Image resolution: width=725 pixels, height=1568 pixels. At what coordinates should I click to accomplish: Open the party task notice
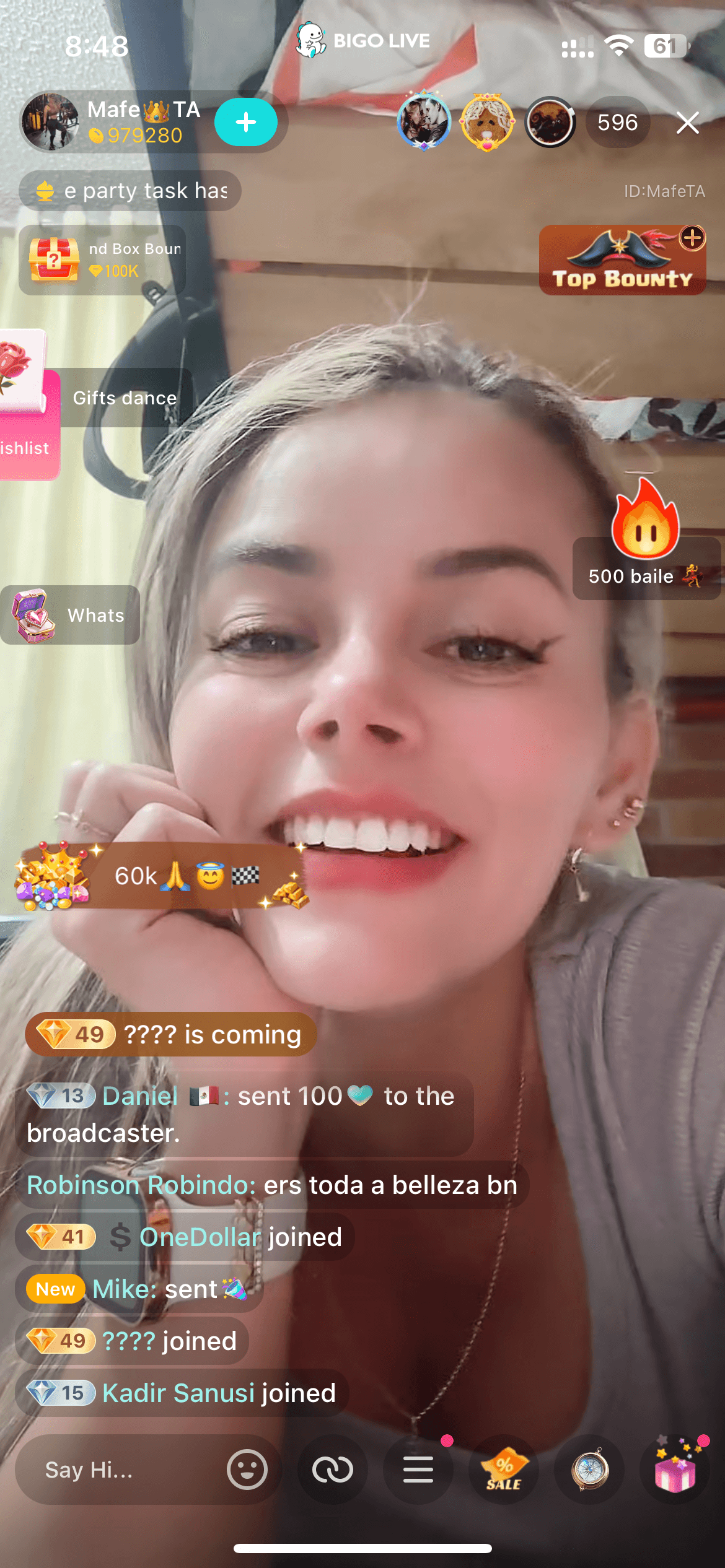[x=130, y=191]
